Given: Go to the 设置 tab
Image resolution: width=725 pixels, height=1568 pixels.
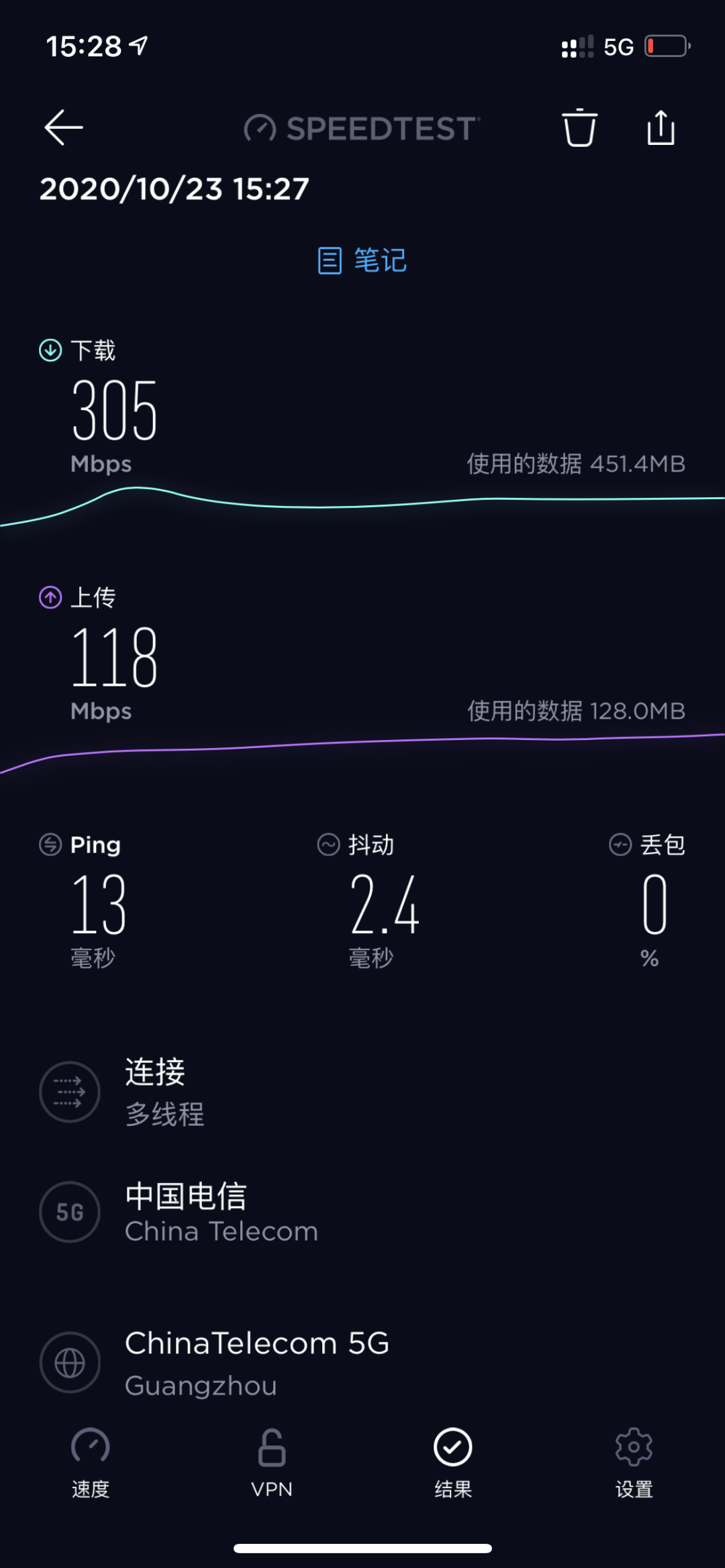Looking at the screenshot, I should click(x=634, y=1461).
